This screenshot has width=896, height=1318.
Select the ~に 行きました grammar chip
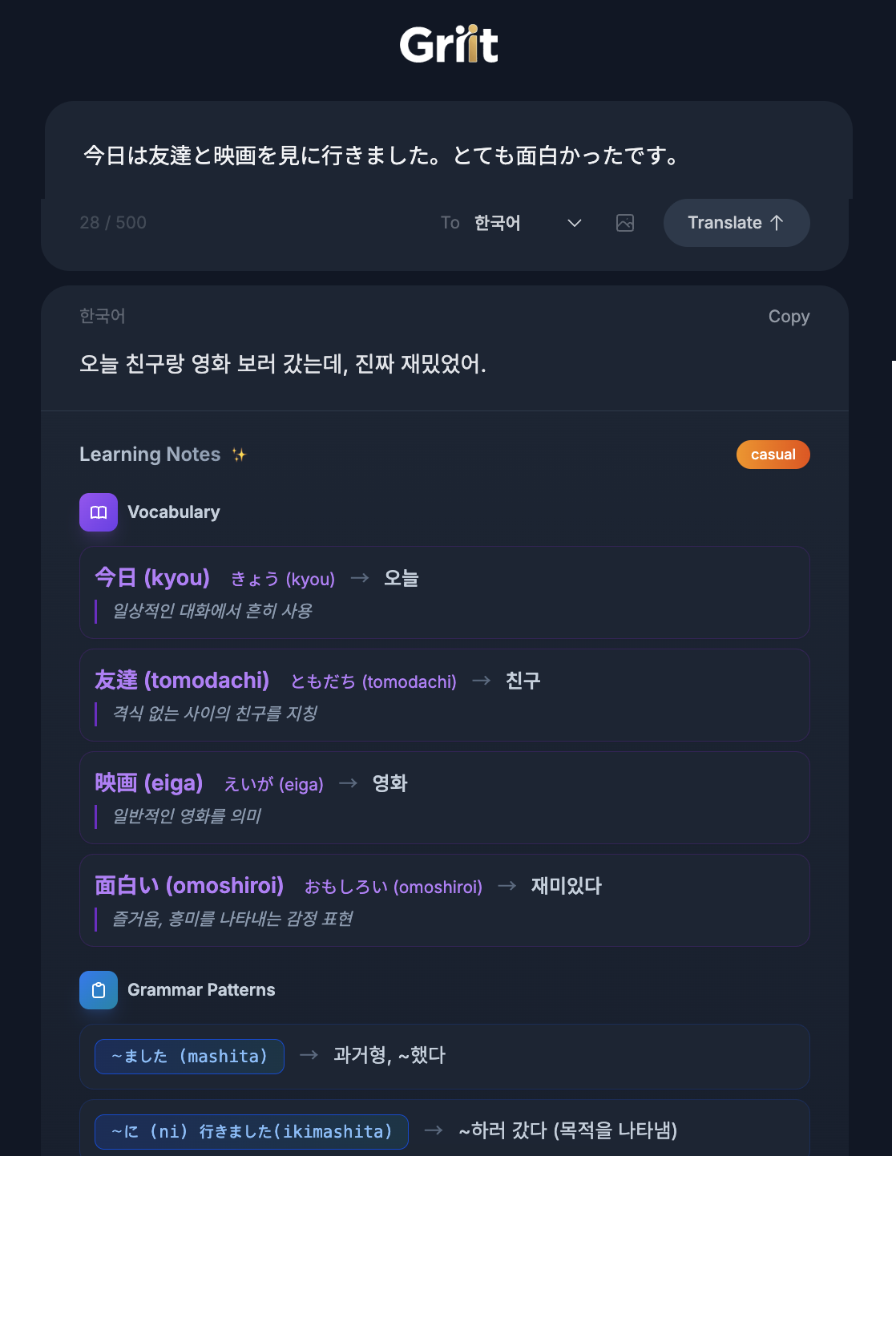(x=251, y=1131)
